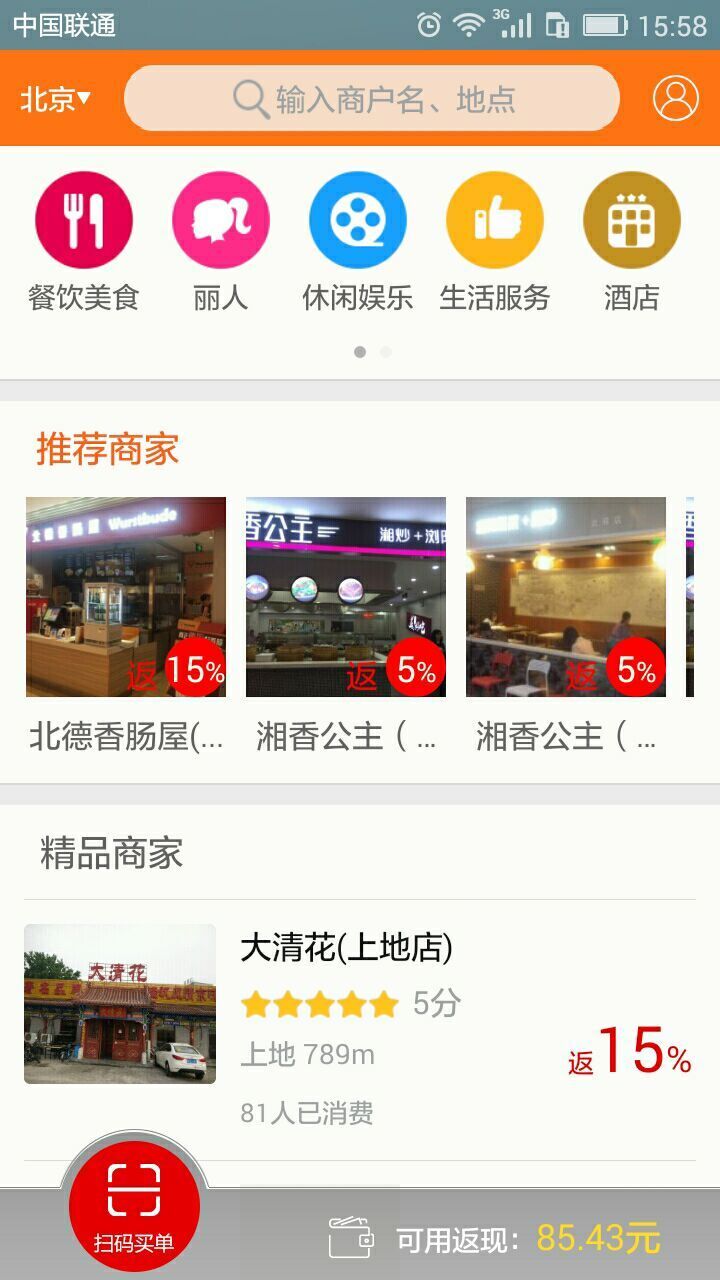
Task: Tap the search input field
Action: click(x=400, y=97)
